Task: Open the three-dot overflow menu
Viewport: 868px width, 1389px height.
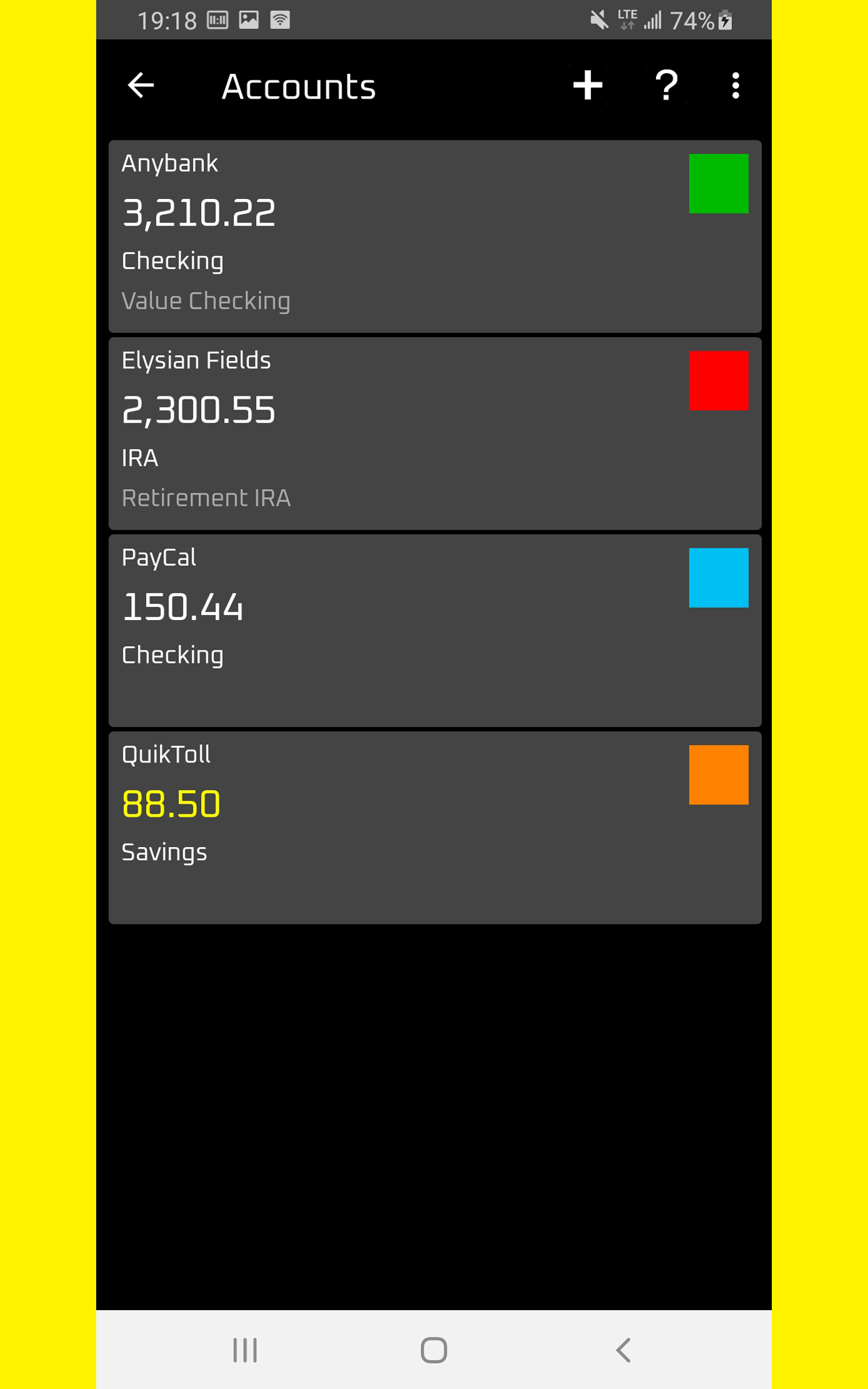Action: click(735, 85)
